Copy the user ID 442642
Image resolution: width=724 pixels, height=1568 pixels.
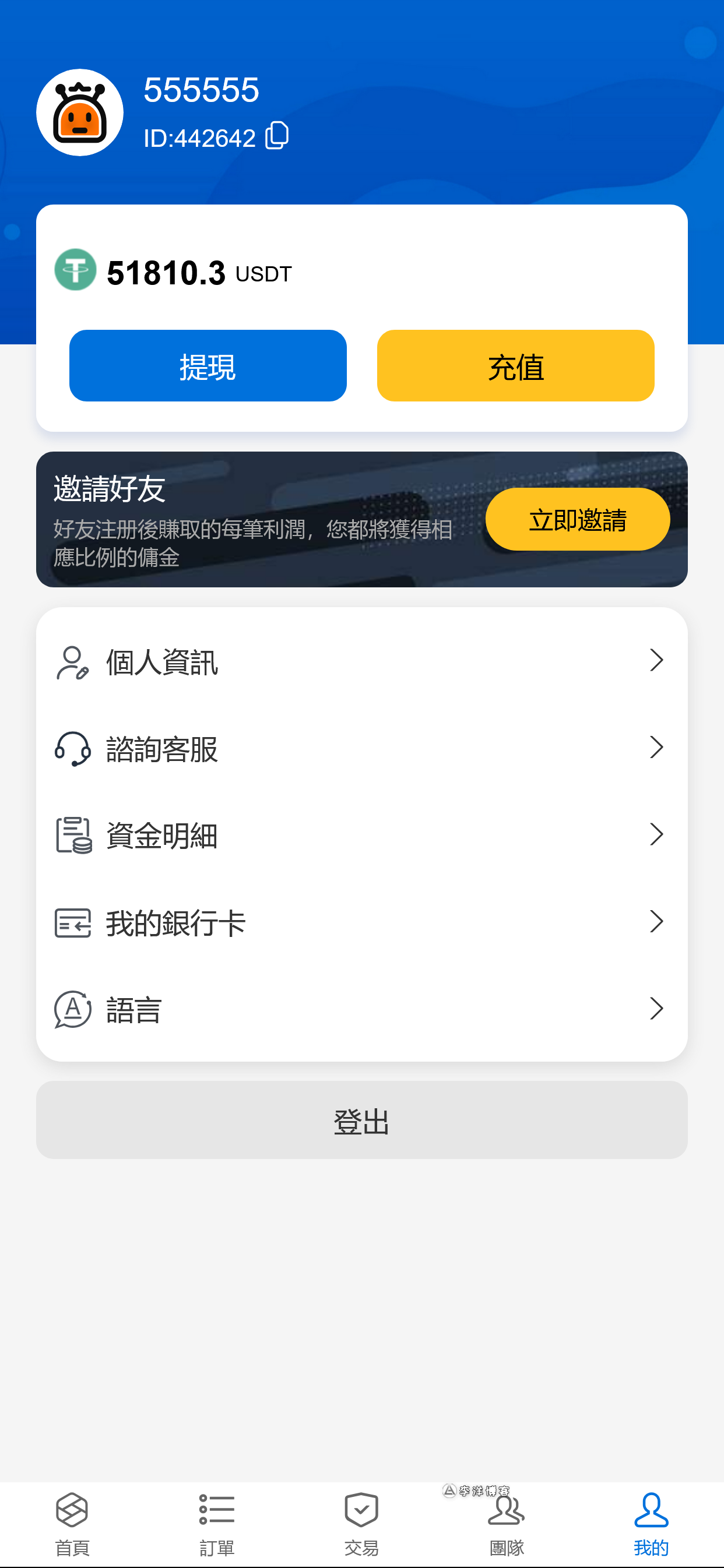tap(277, 136)
